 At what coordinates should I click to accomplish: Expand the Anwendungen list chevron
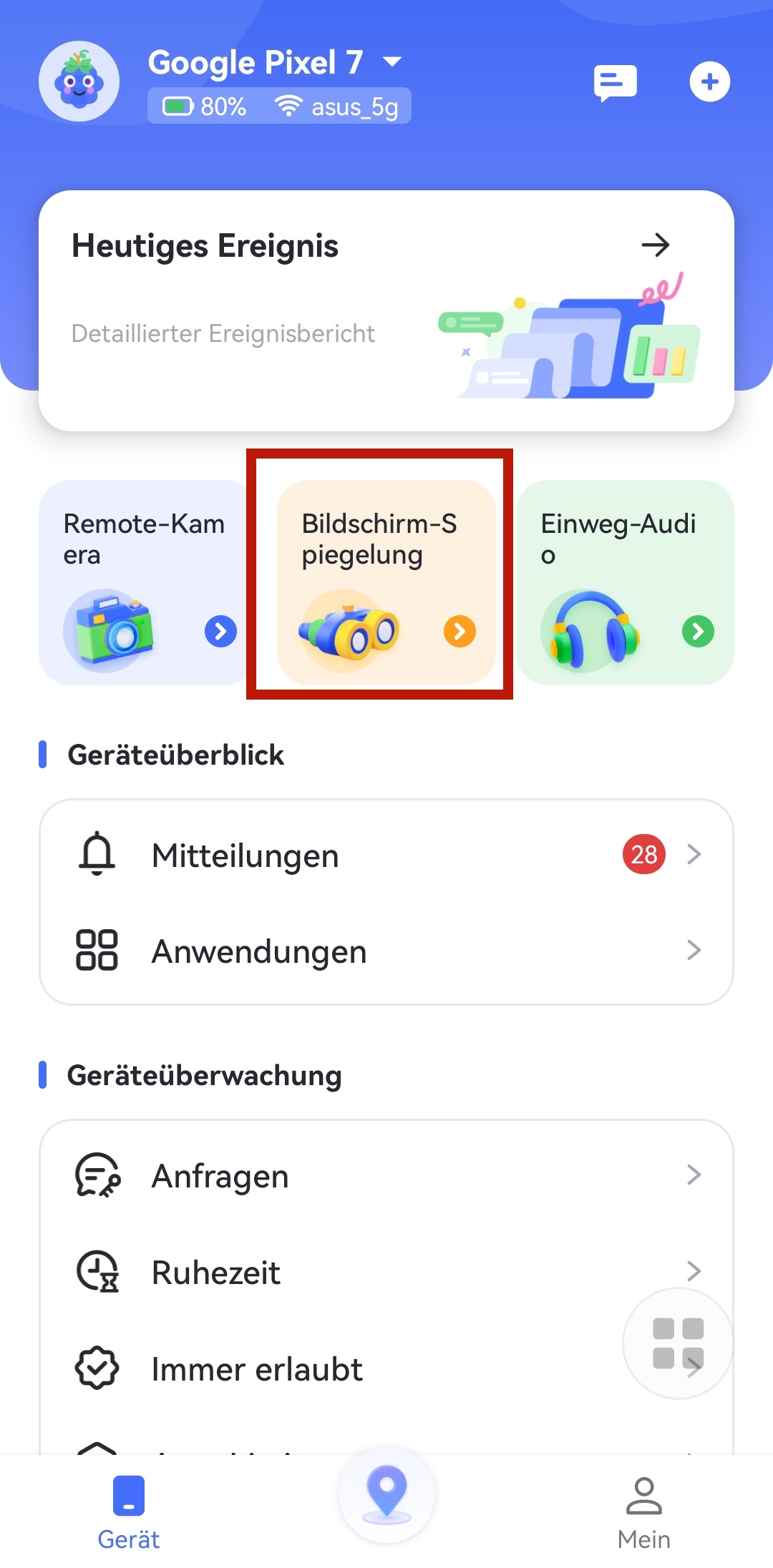[693, 950]
